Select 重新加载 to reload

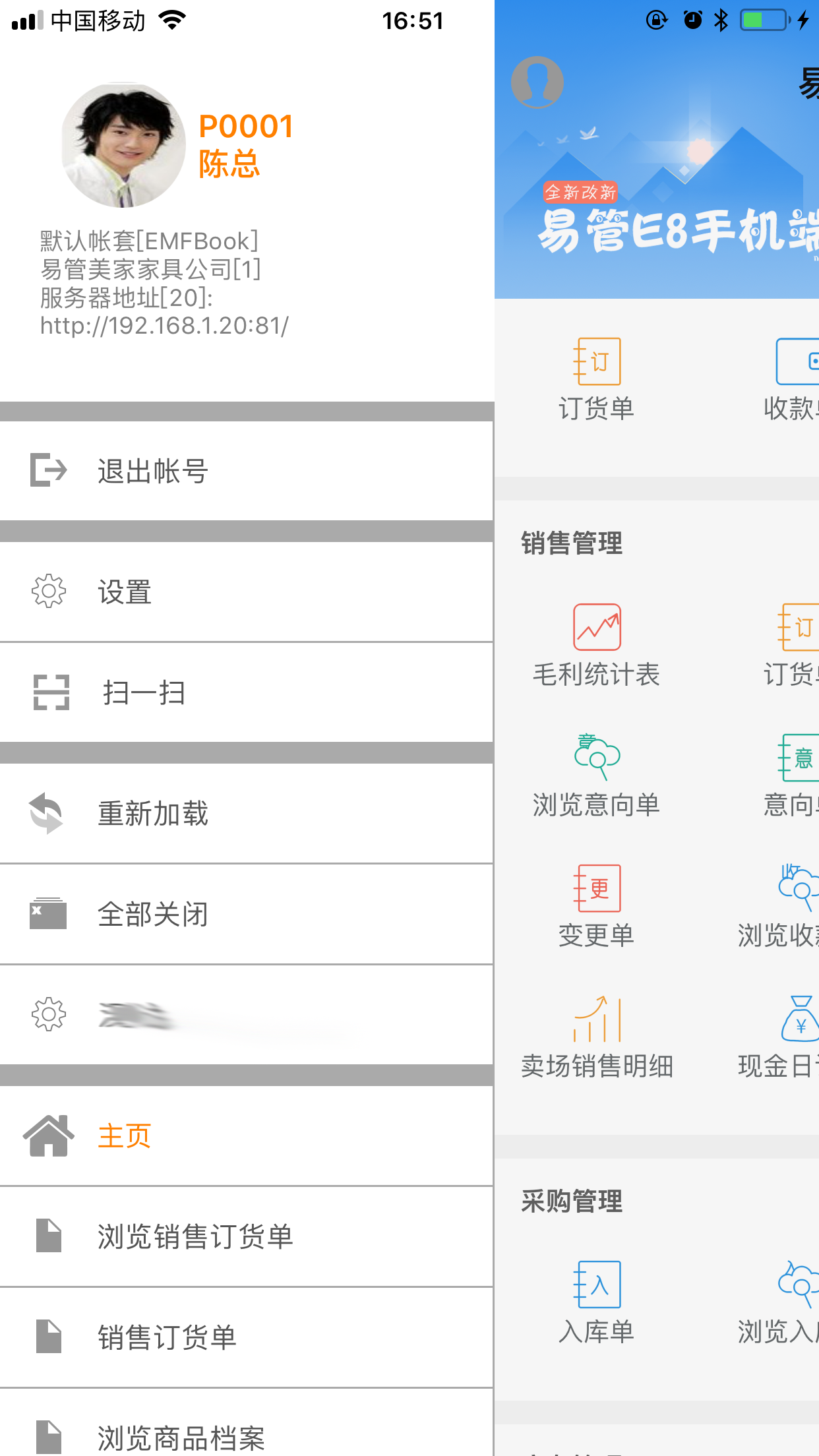pos(153,813)
